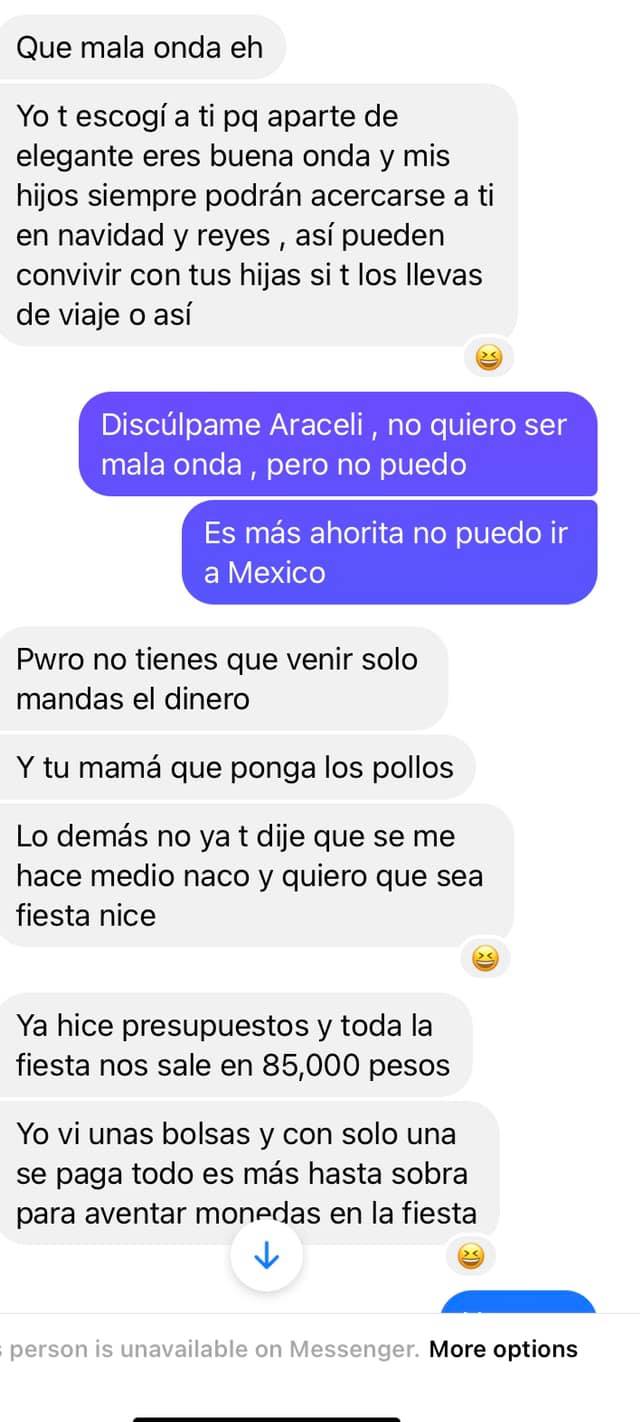Open More options link
This screenshot has width=640, height=1422.
[503, 1349]
